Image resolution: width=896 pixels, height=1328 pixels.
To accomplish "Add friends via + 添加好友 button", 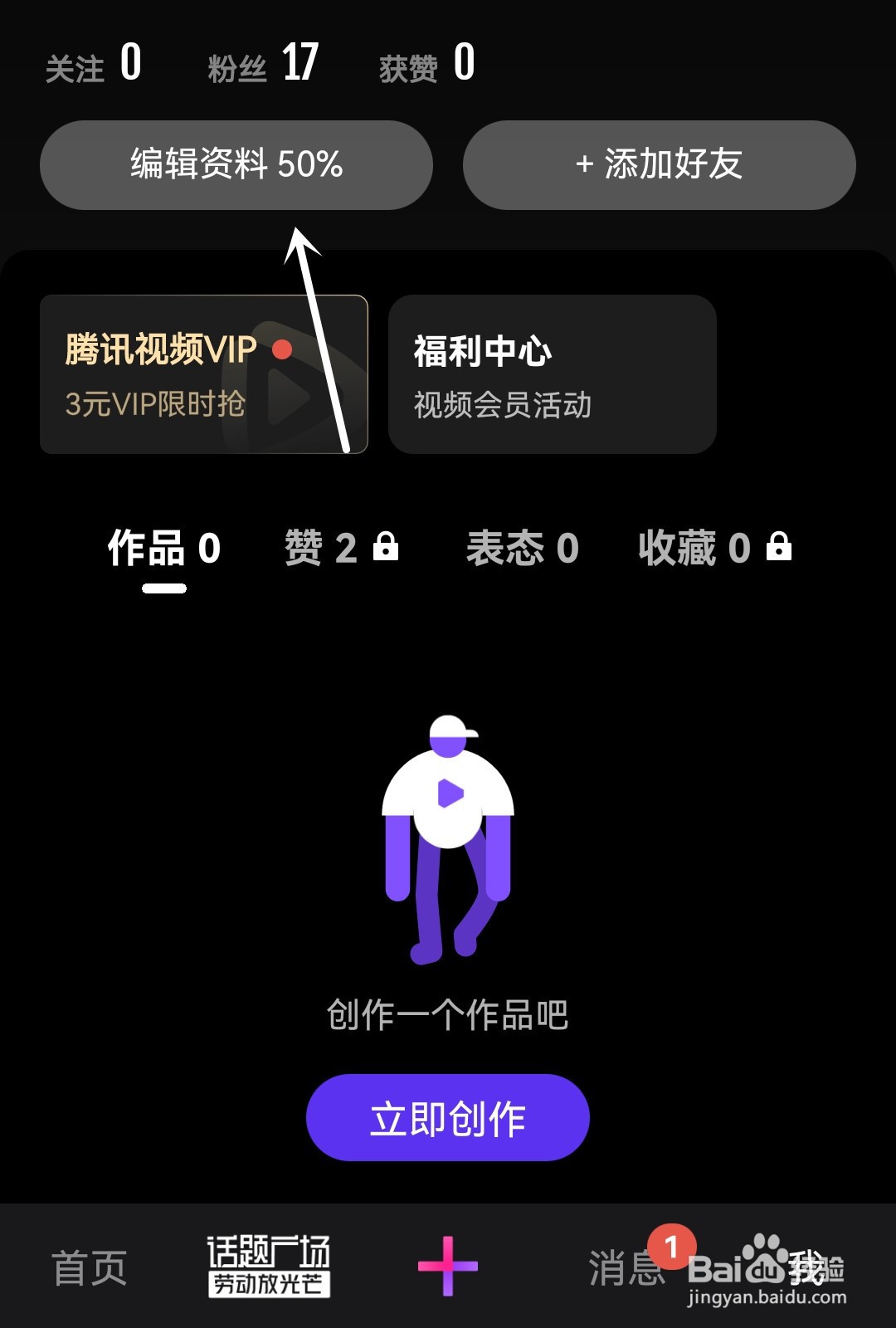I will (659, 165).
